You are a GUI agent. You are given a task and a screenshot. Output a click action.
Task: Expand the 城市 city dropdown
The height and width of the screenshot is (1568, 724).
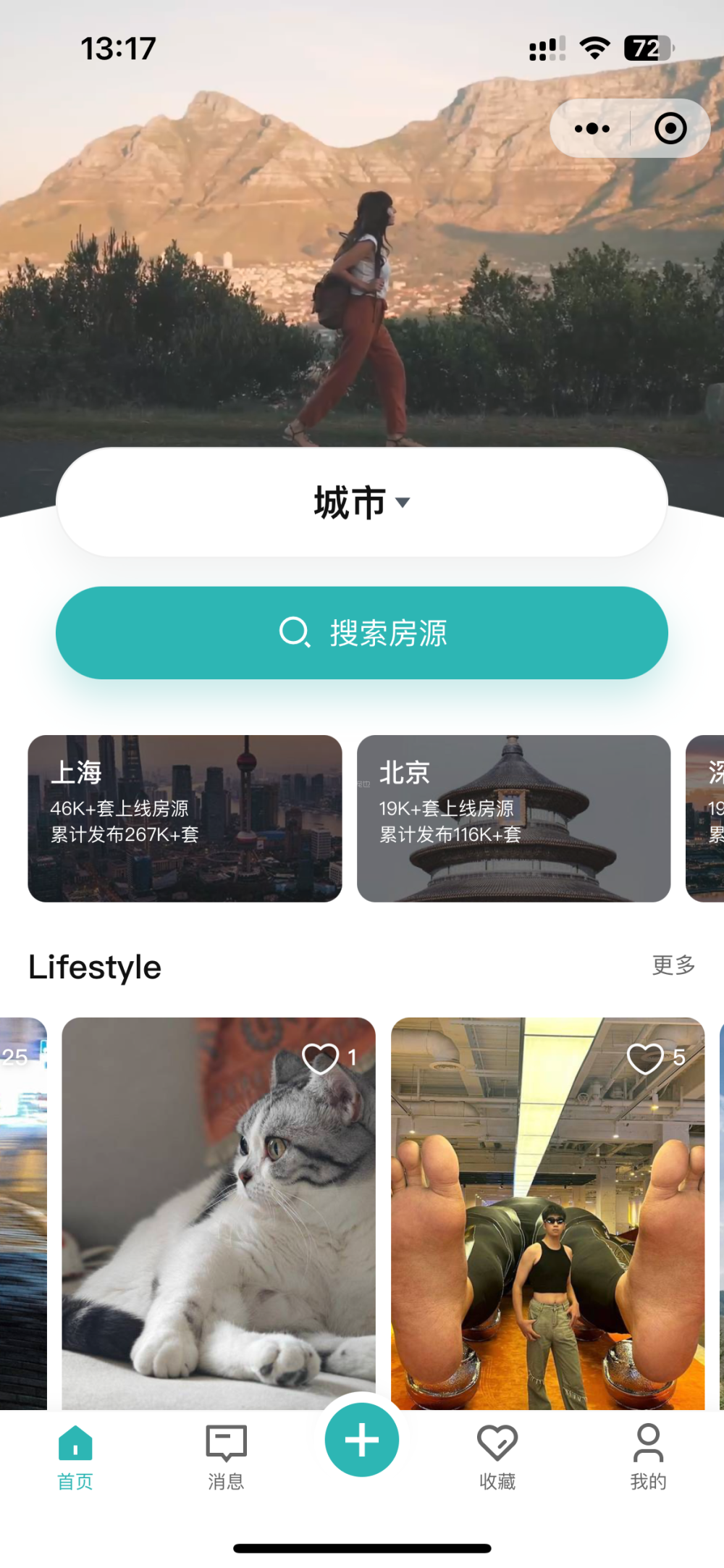click(x=362, y=503)
